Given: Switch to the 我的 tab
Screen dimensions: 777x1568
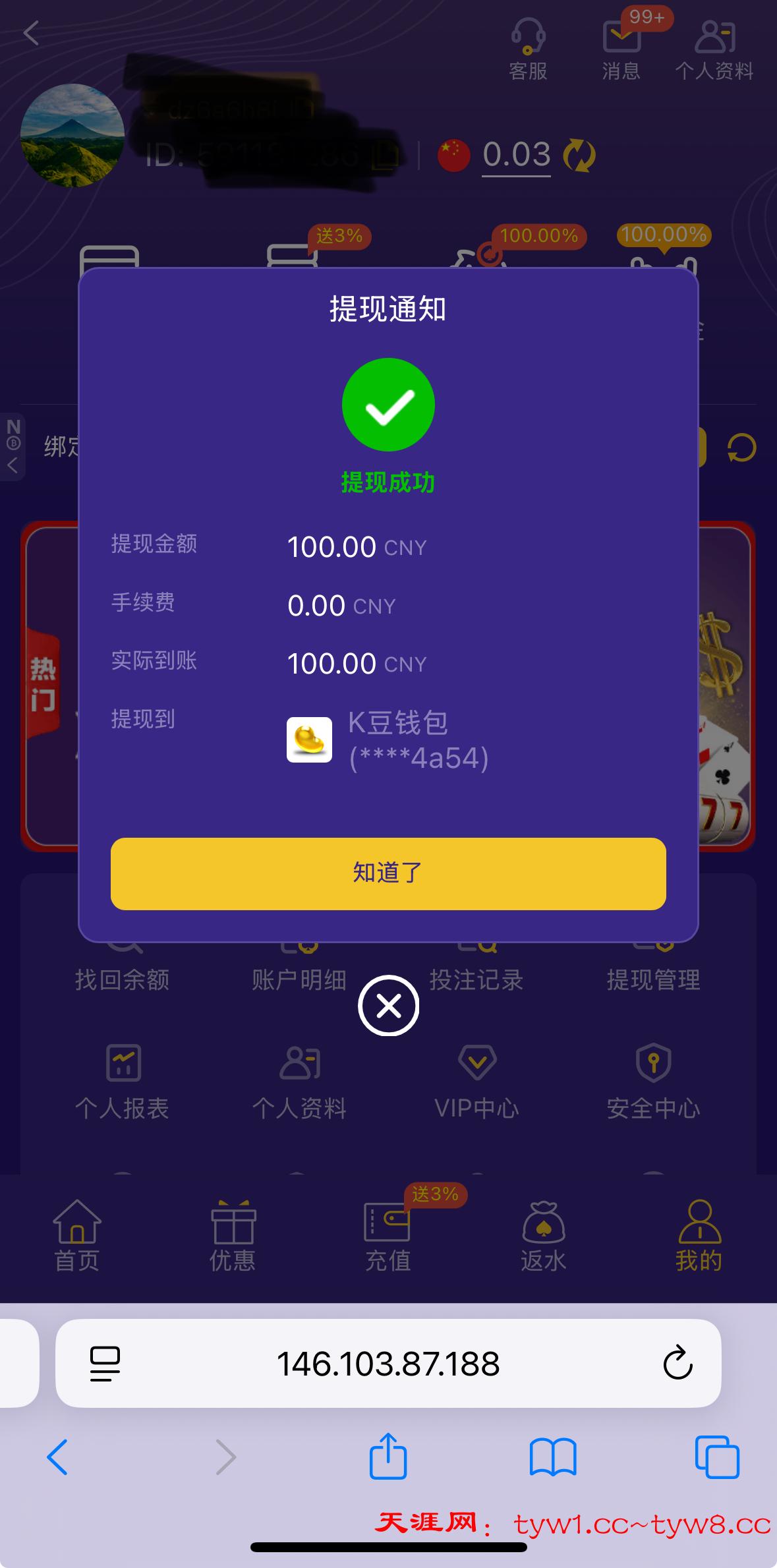Looking at the screenshot, I should click(699, 1236).
